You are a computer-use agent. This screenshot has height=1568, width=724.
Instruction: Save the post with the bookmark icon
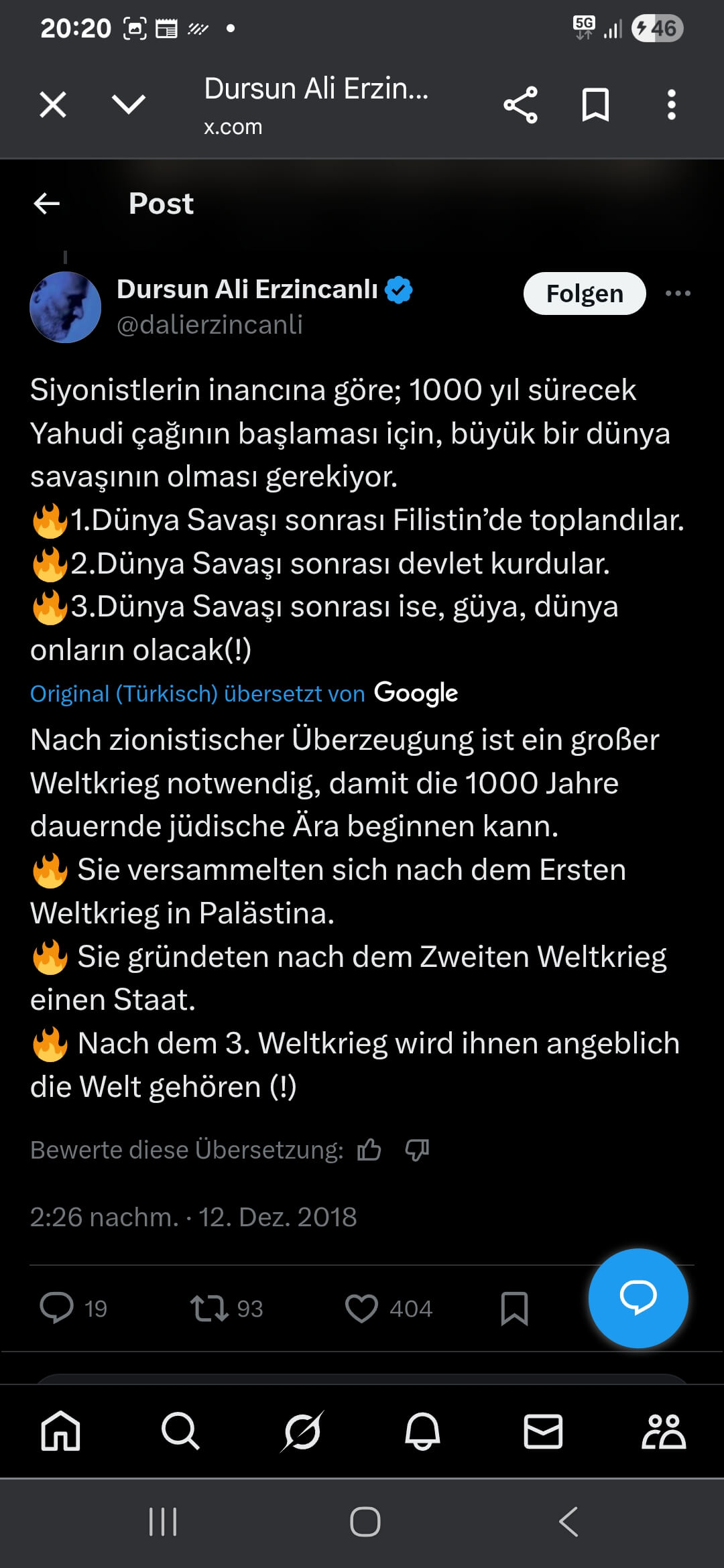[x=514, y=1308]
